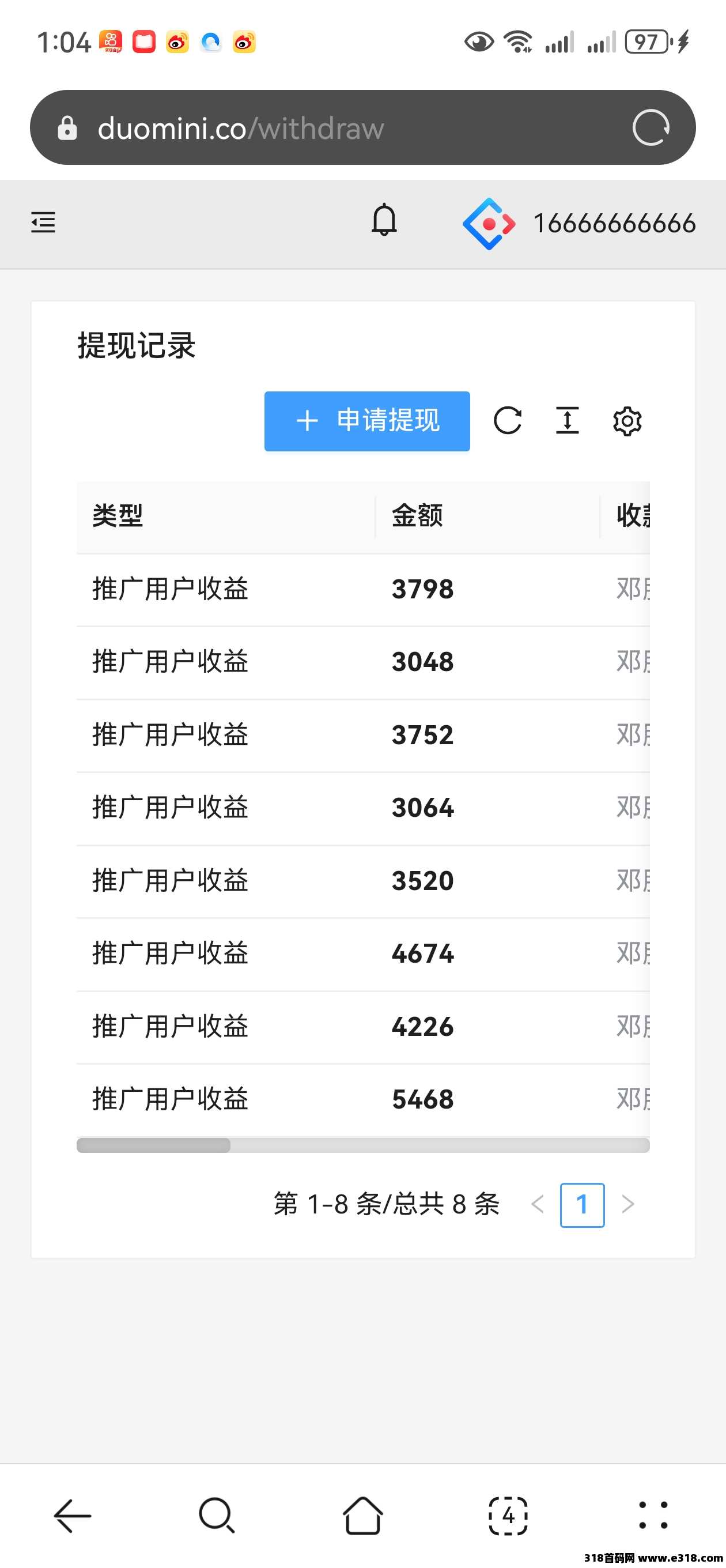Open the browser search icon
726x1568 pixels.
pyautogui.click(x=217, y=1515)
